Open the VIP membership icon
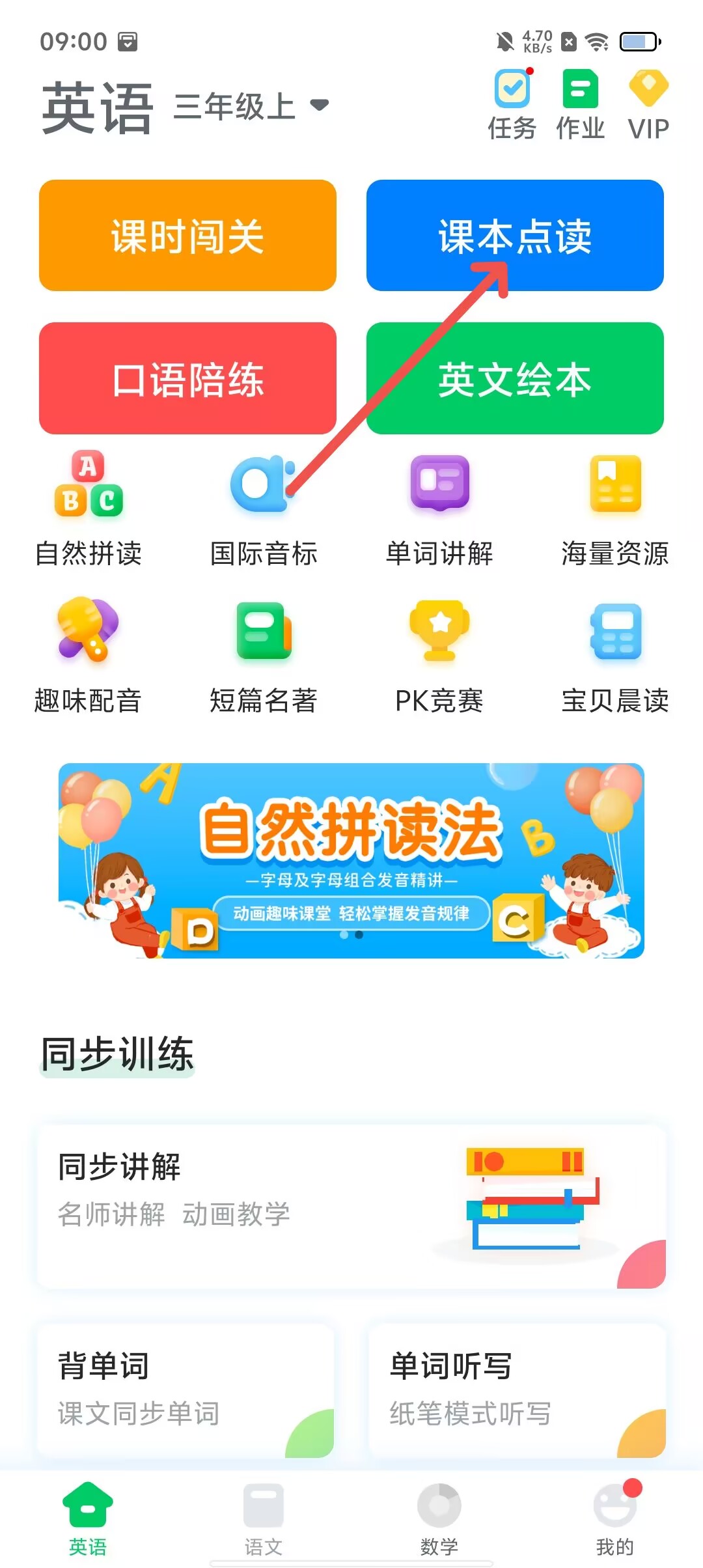703x1568 pixels. (648, 104)
